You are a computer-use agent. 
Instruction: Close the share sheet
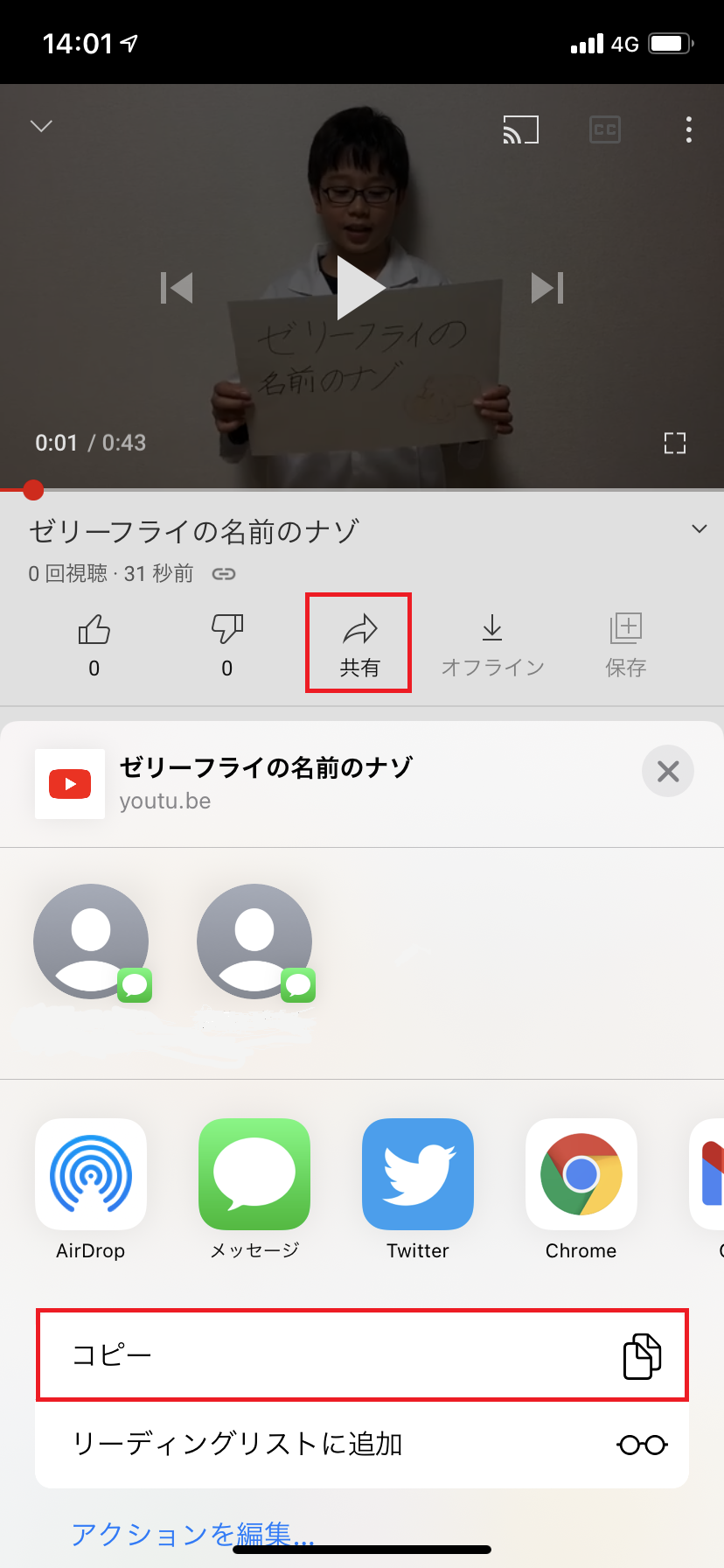point(668,771)
